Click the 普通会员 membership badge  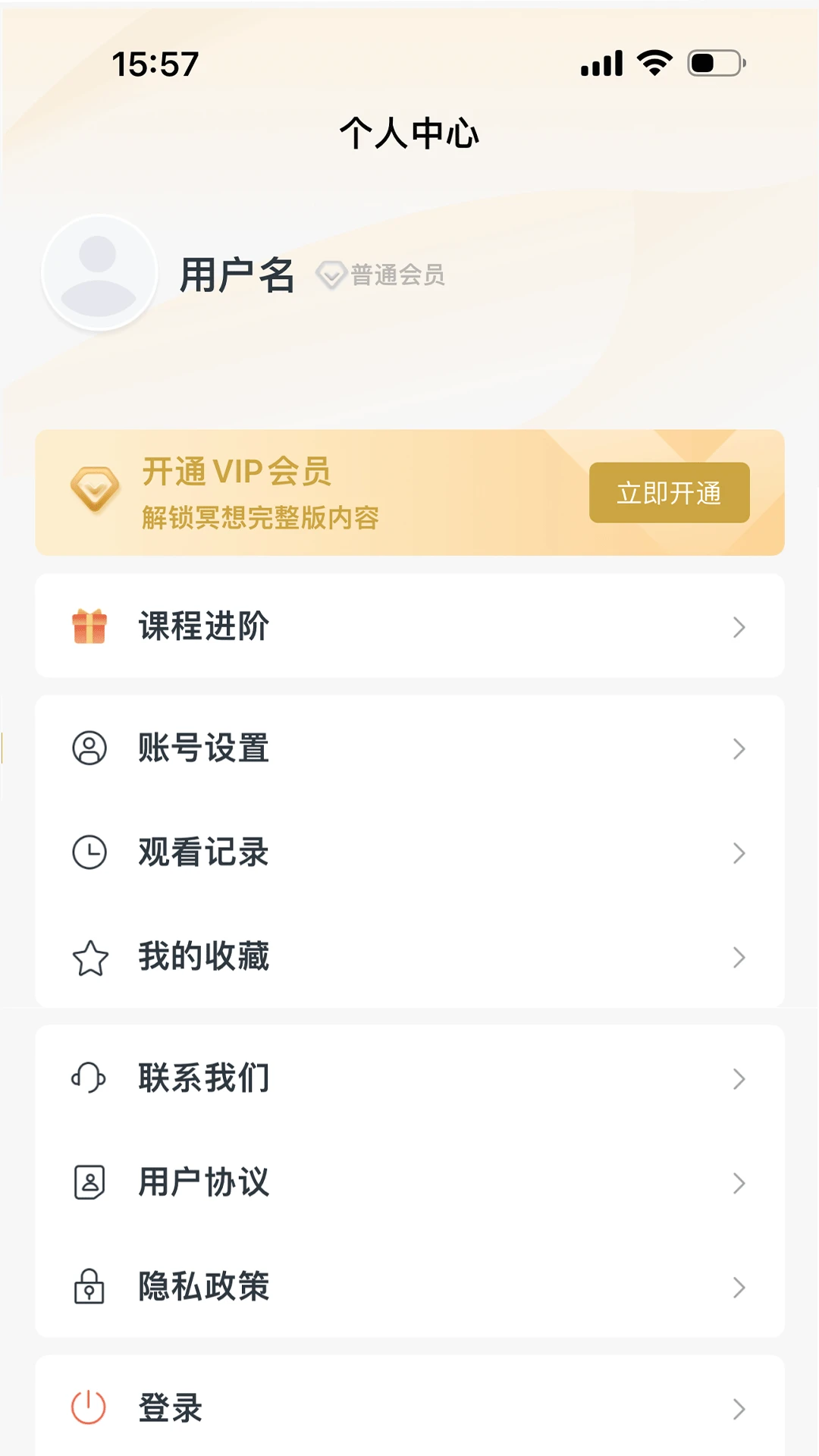382,276
